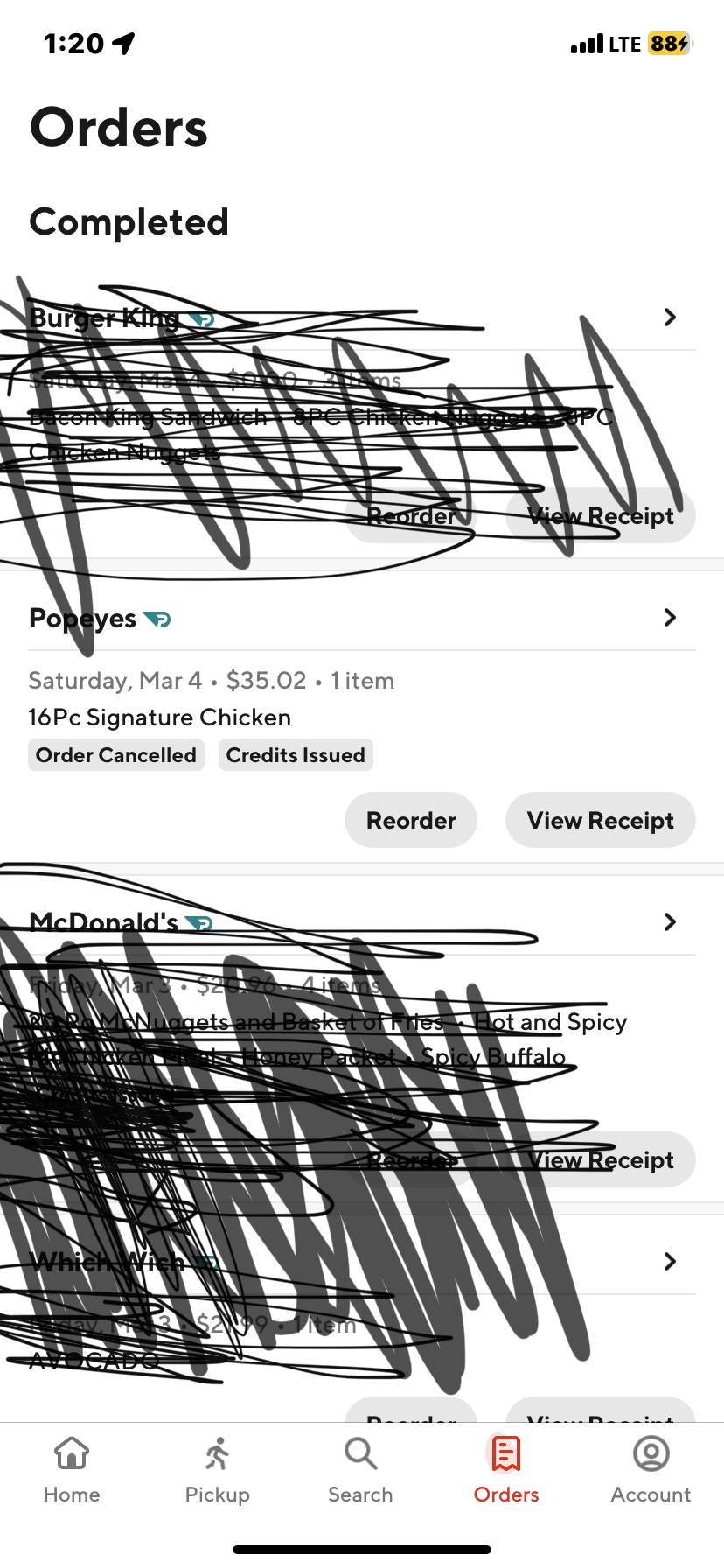724x1568 pixels.
Task: Tap the Credits Issued badge
Action: click(296, 754)
